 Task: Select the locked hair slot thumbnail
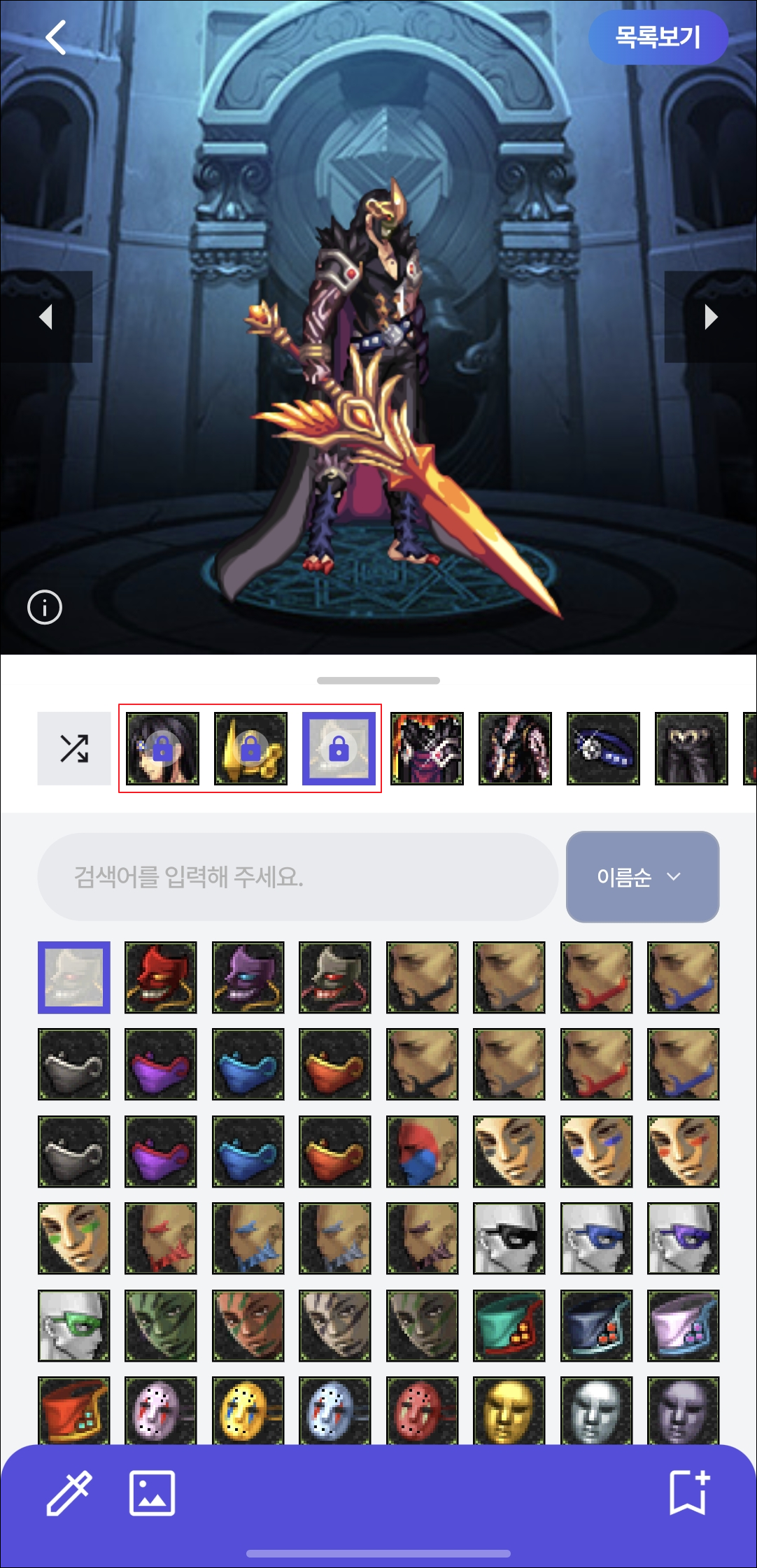point(162,748)
